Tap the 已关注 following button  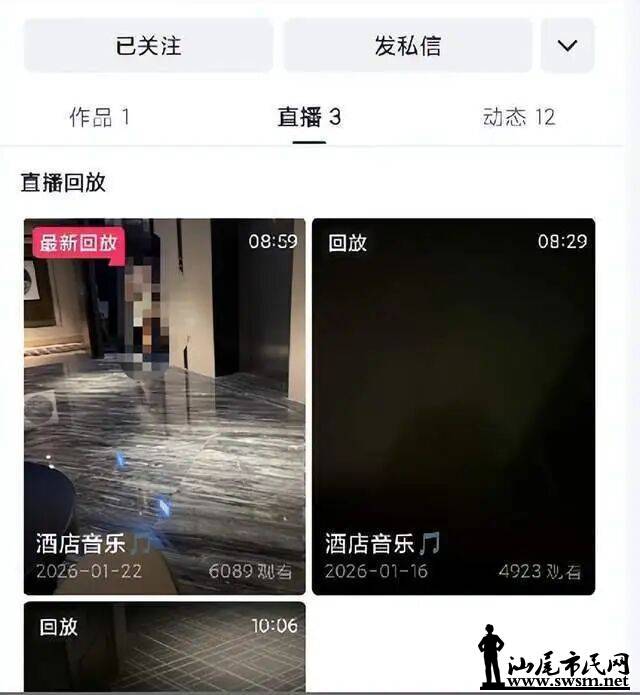coord(148,46)
